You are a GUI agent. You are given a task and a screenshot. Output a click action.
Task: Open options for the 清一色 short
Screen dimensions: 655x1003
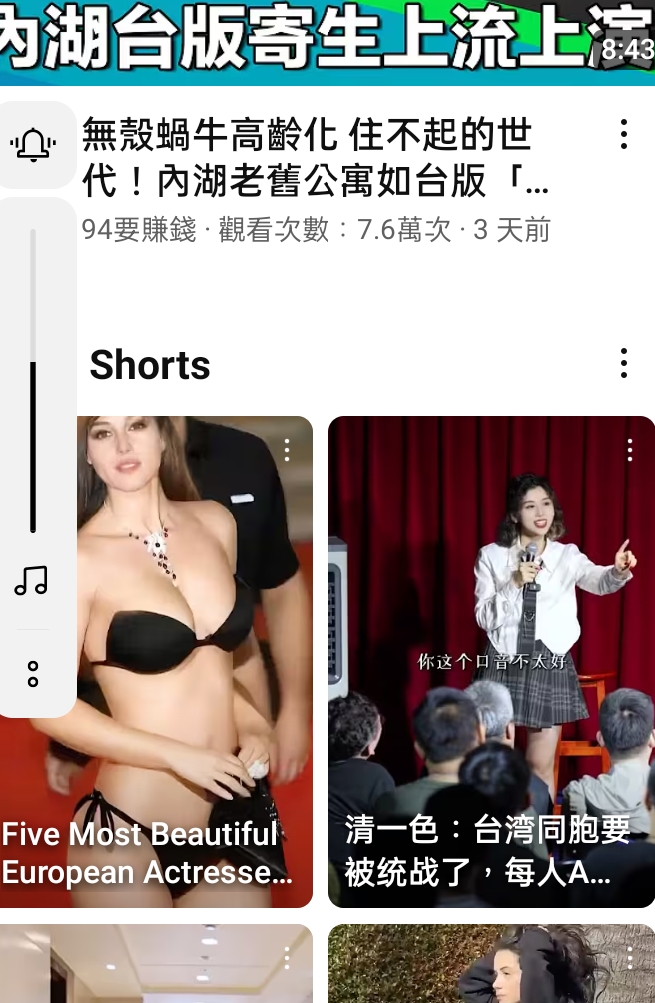[630, 451]
